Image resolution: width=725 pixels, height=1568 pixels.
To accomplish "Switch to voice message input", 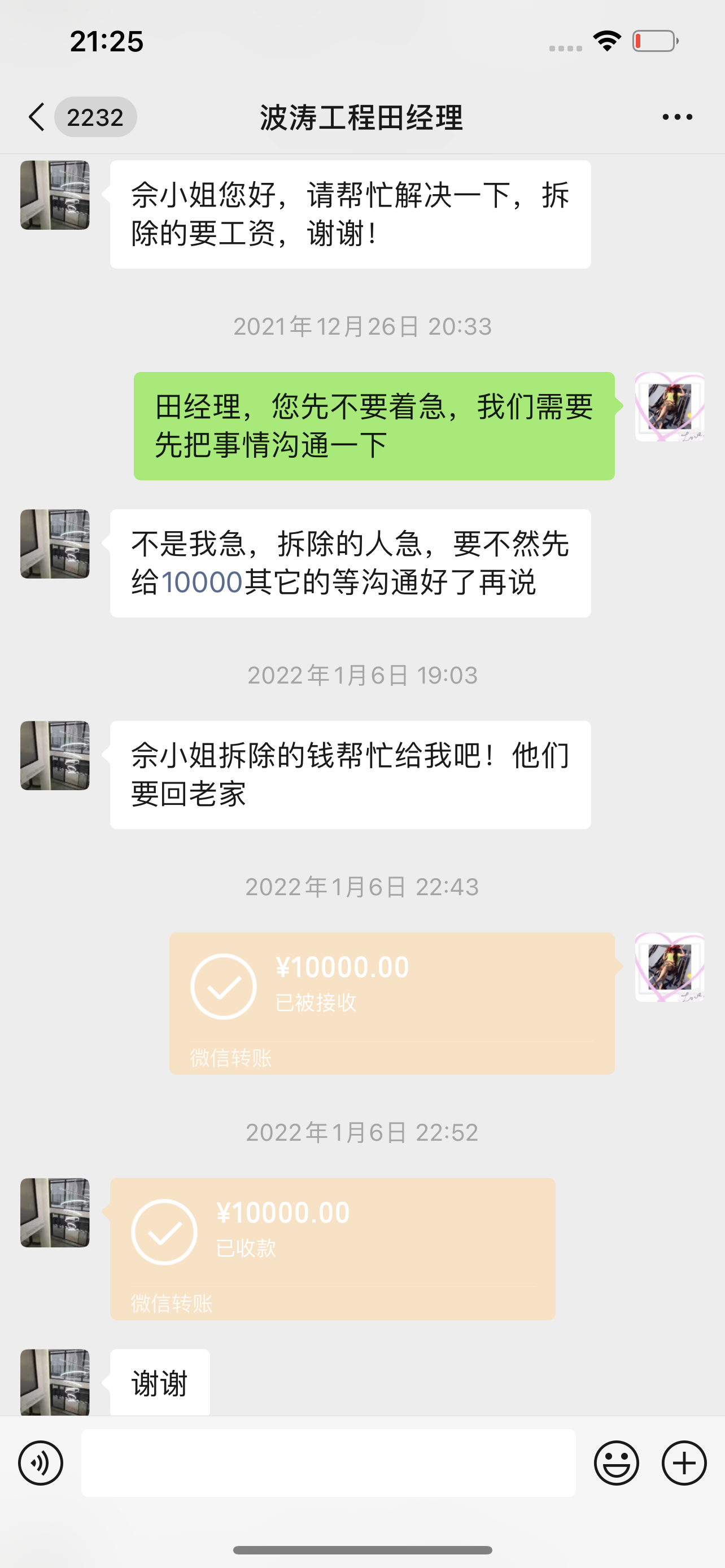I will [x=40, y=1462].
